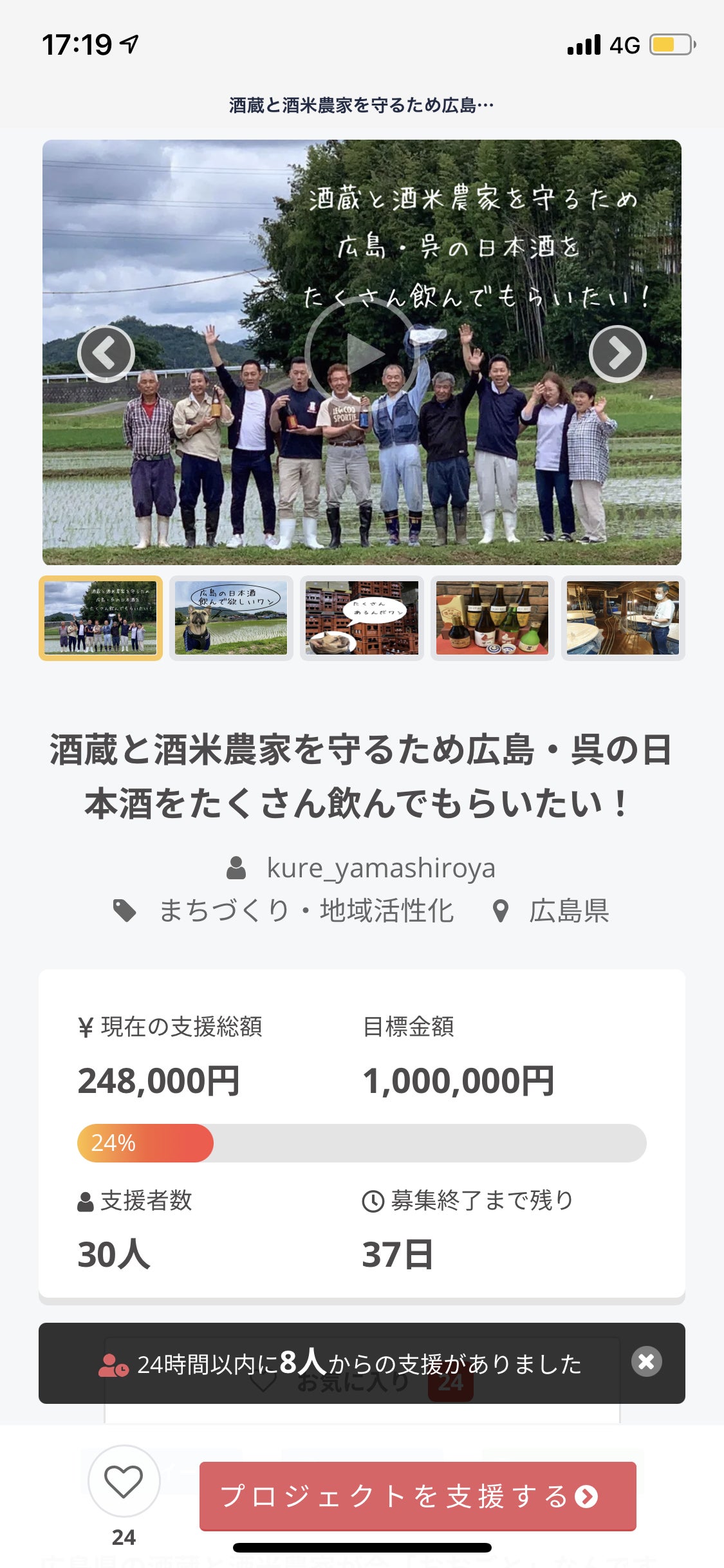
Task: Select the dog in rice field thumbnail
Action: pyautogui.click(x=231, y=618)
